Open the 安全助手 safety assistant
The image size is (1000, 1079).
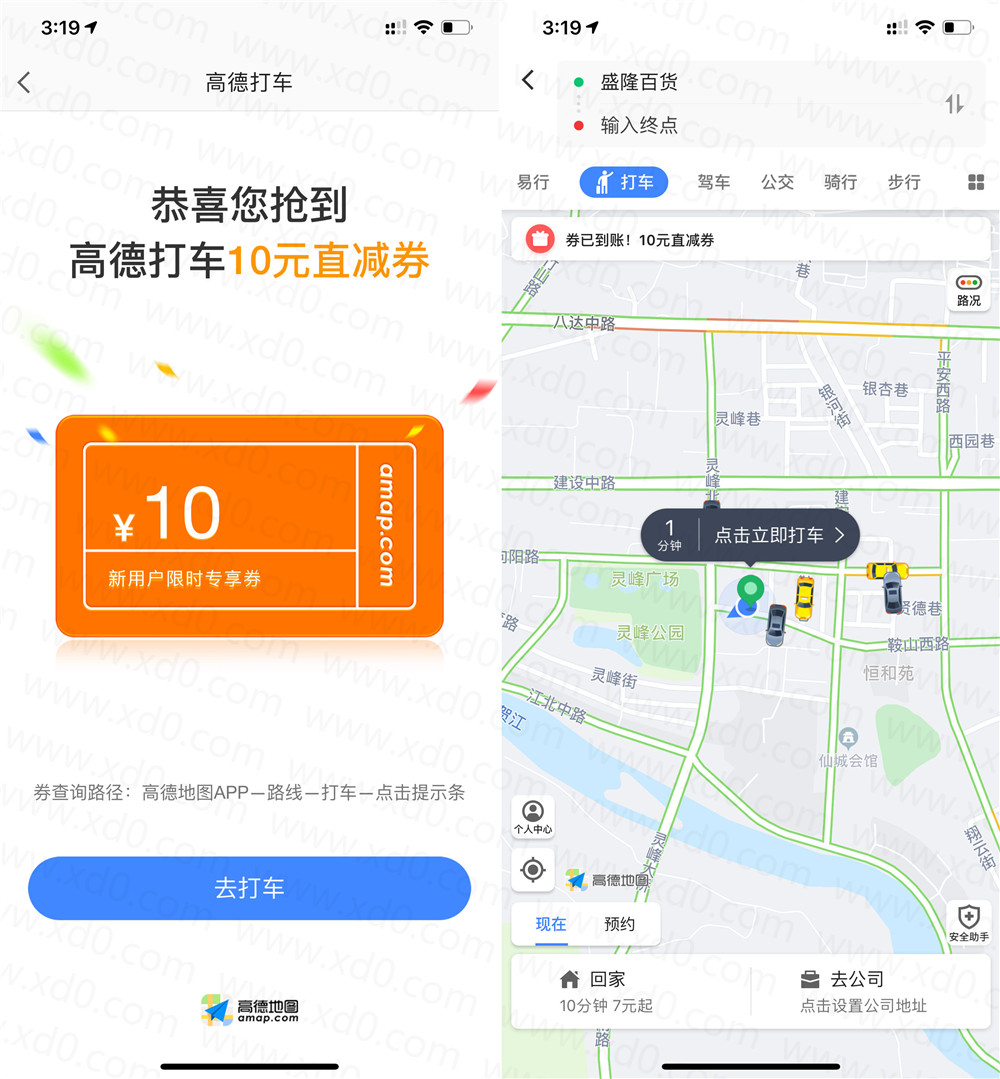(x=968, y=921)
